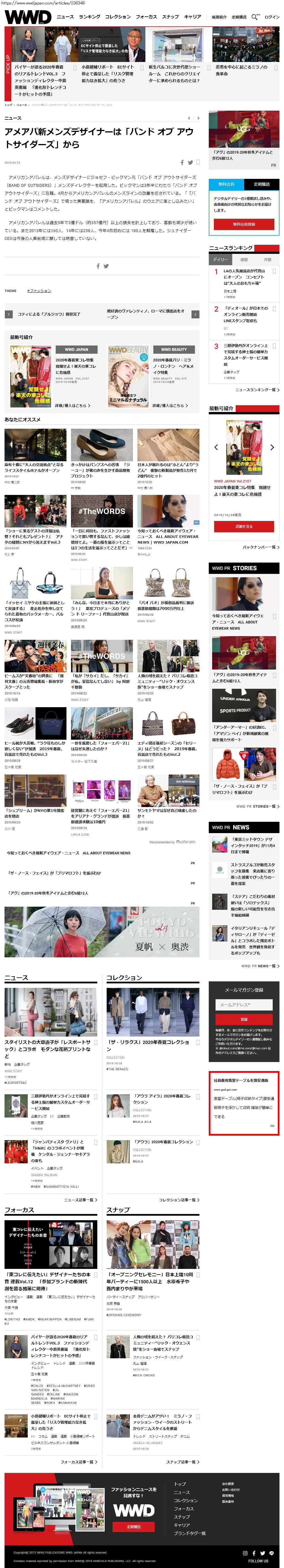
Task: Select the 週間 ranking tab
Action: click(243, 259)
